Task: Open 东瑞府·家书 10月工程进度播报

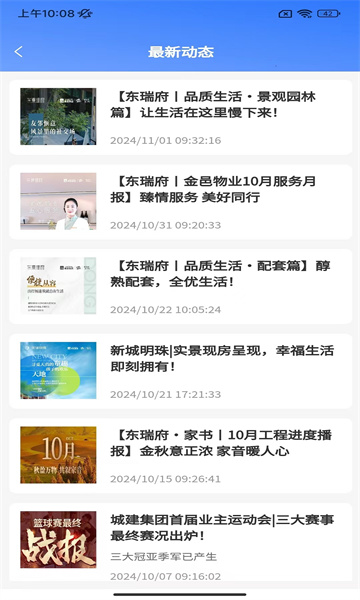Action: click(x=181, y=455)
